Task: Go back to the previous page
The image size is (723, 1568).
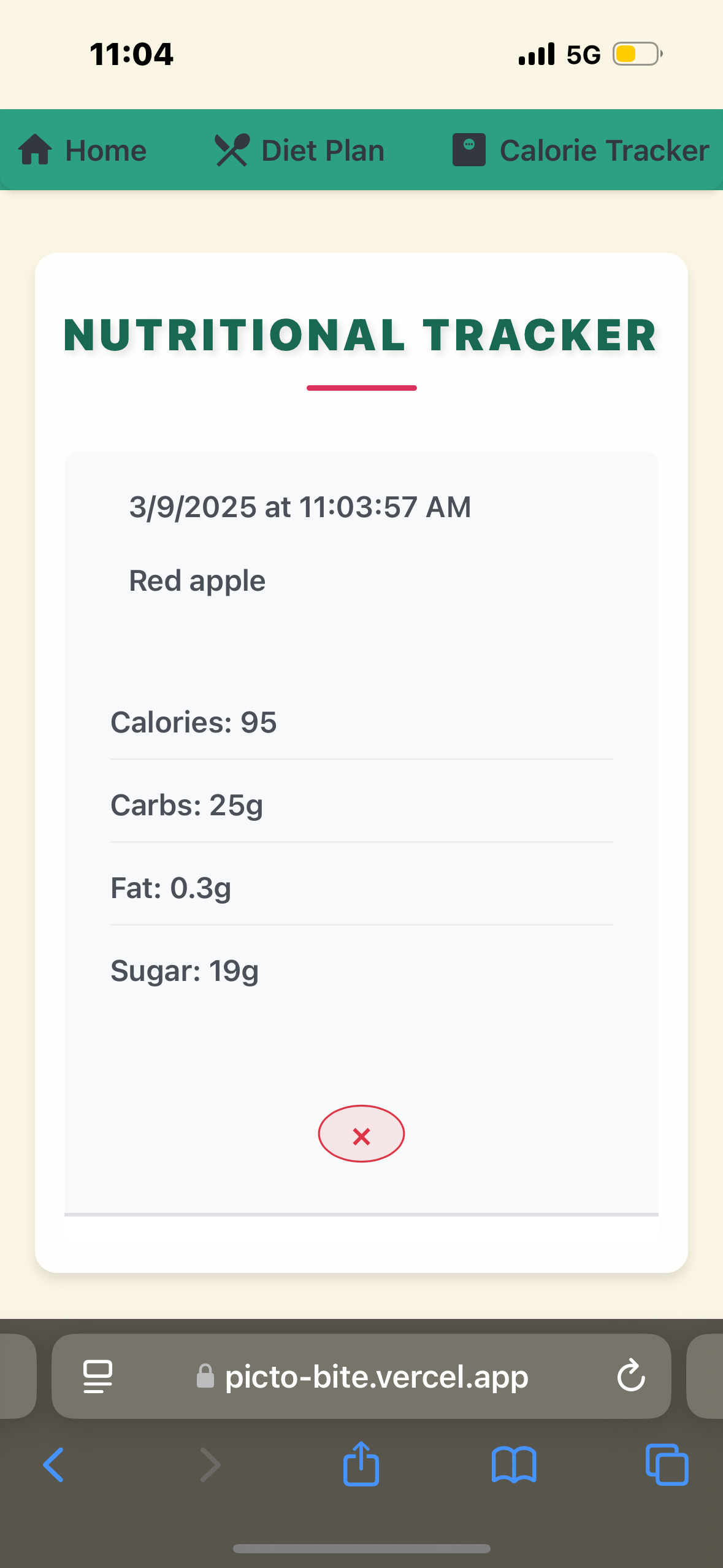Action: (x=54, y=1465)
